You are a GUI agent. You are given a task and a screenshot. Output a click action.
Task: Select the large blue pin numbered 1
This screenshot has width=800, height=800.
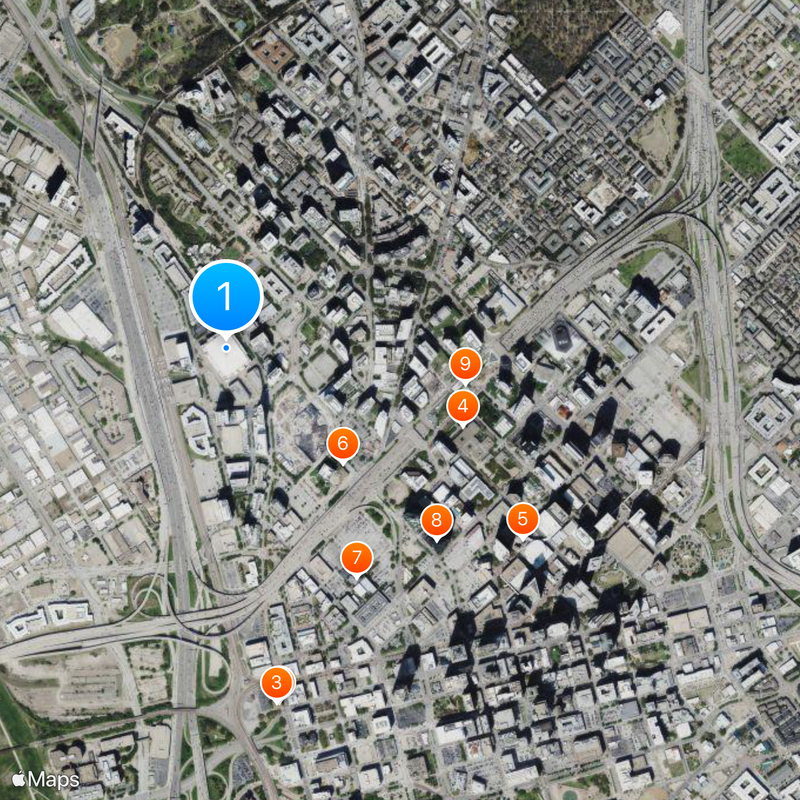(226, 296)
